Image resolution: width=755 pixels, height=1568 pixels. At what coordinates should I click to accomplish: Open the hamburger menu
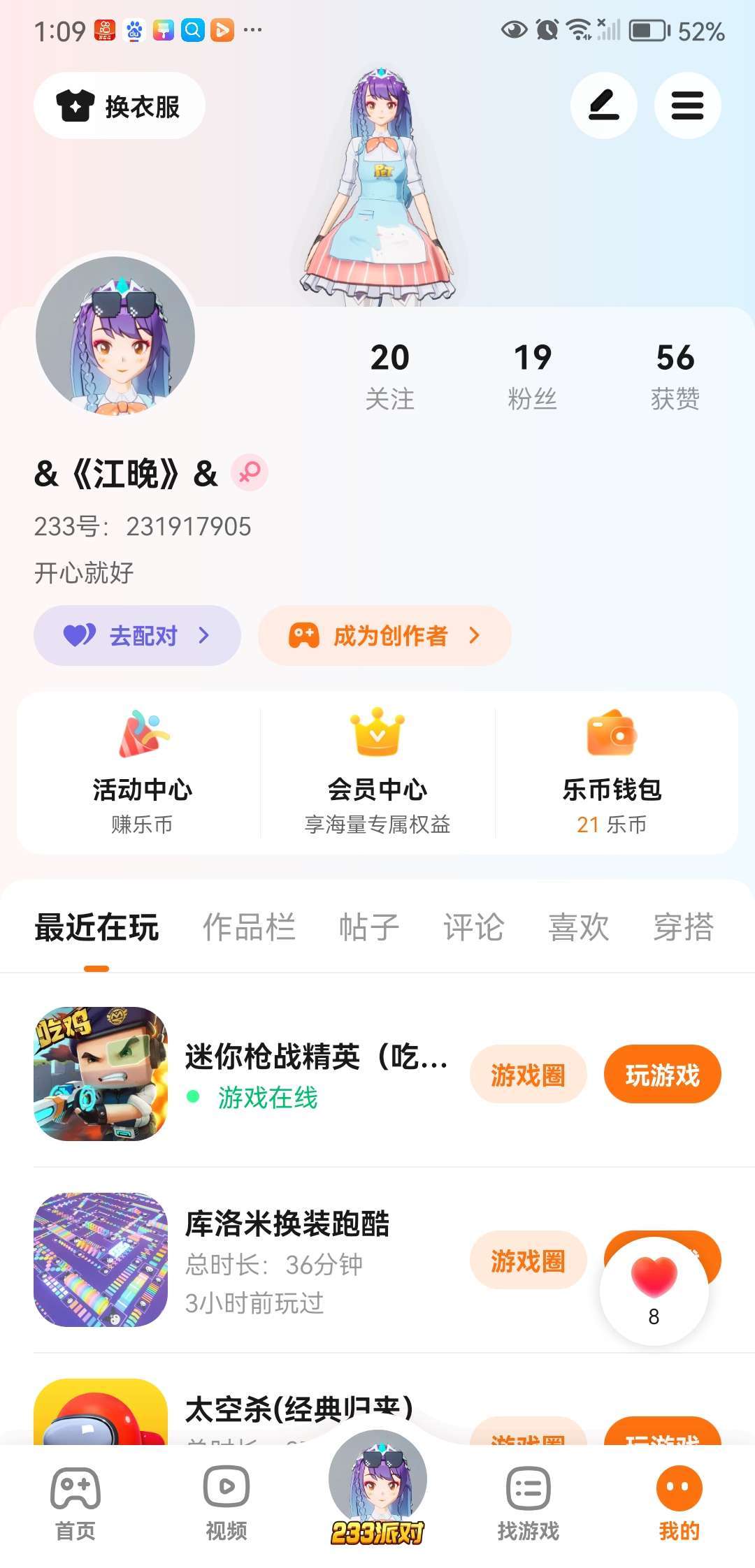point(687,106)
